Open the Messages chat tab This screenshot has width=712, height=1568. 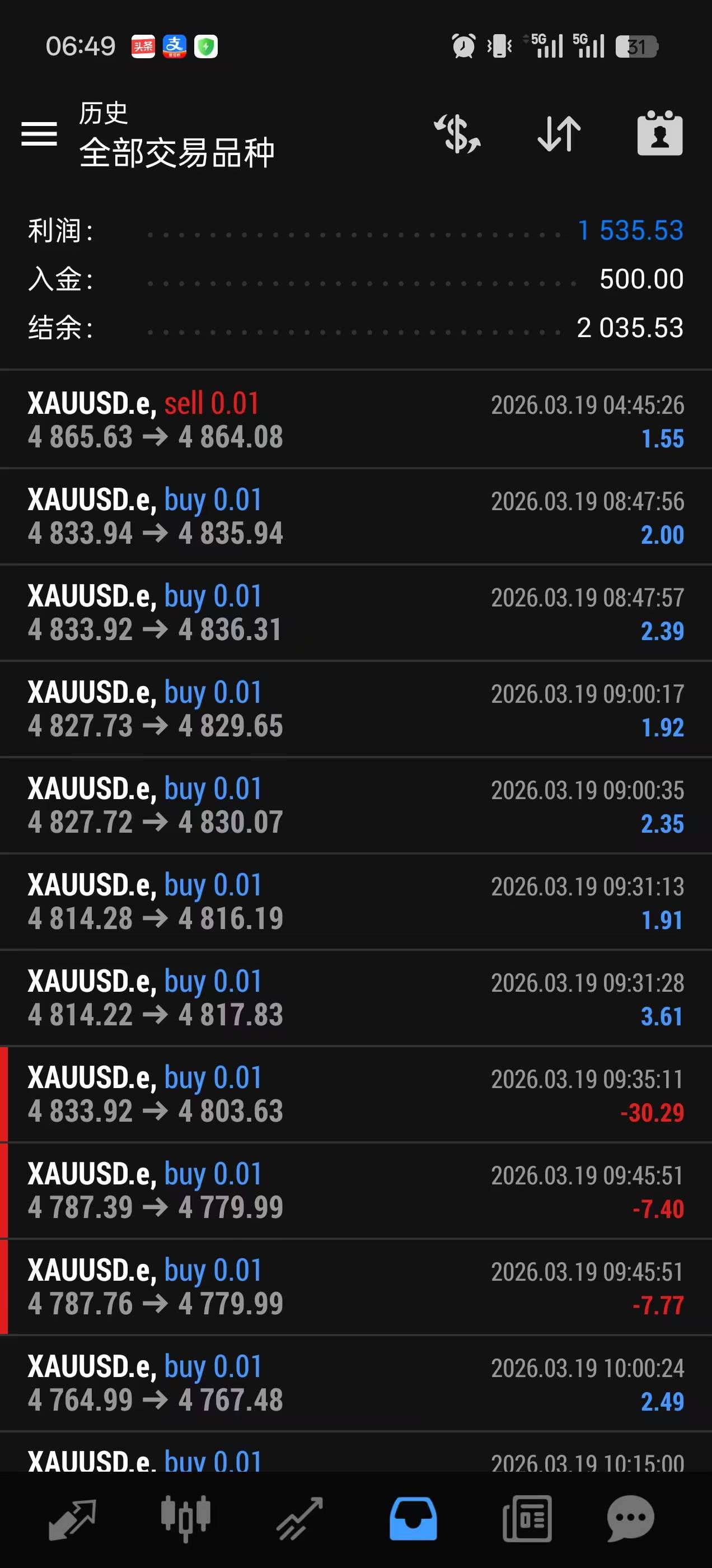tap(630, 1519)
